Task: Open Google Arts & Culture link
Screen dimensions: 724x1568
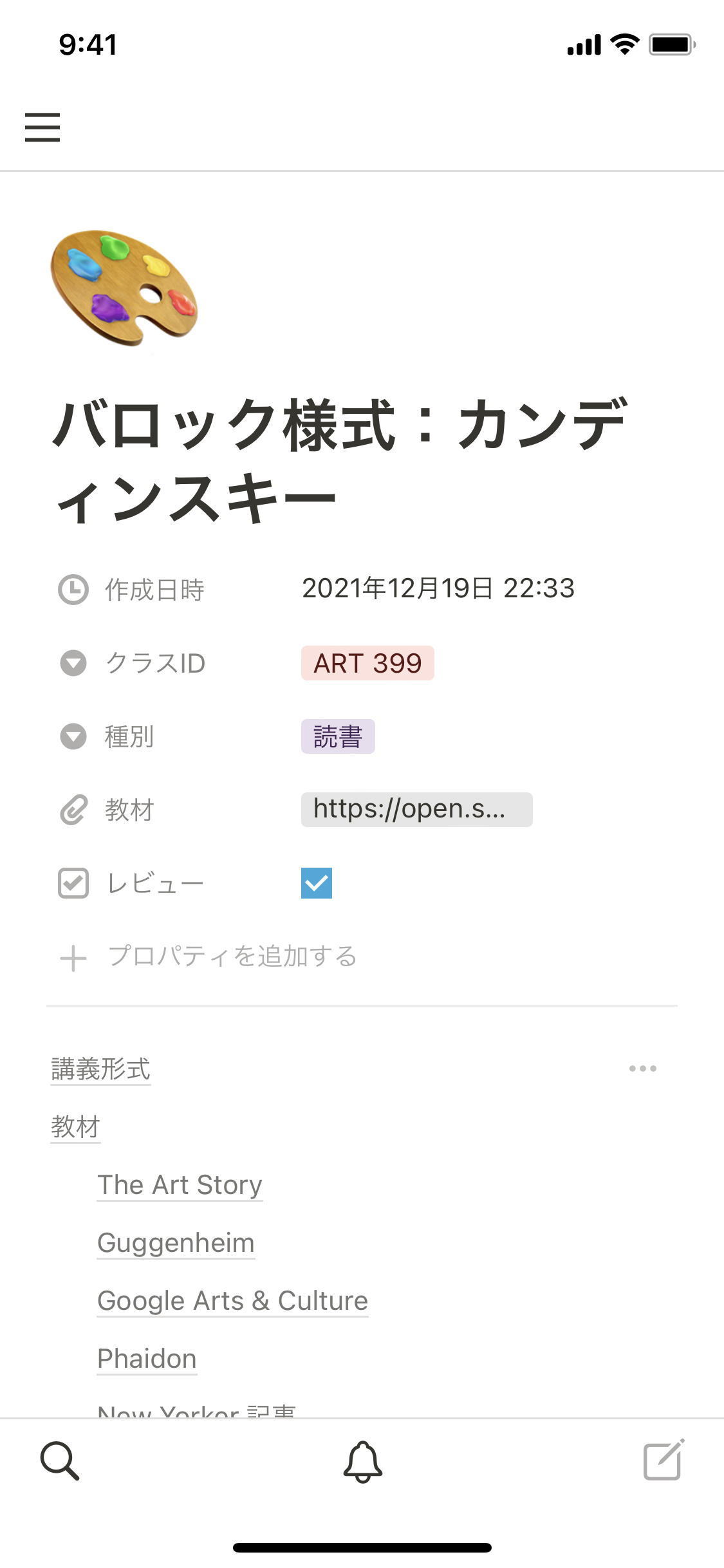Action: [x=232, y=1301]
